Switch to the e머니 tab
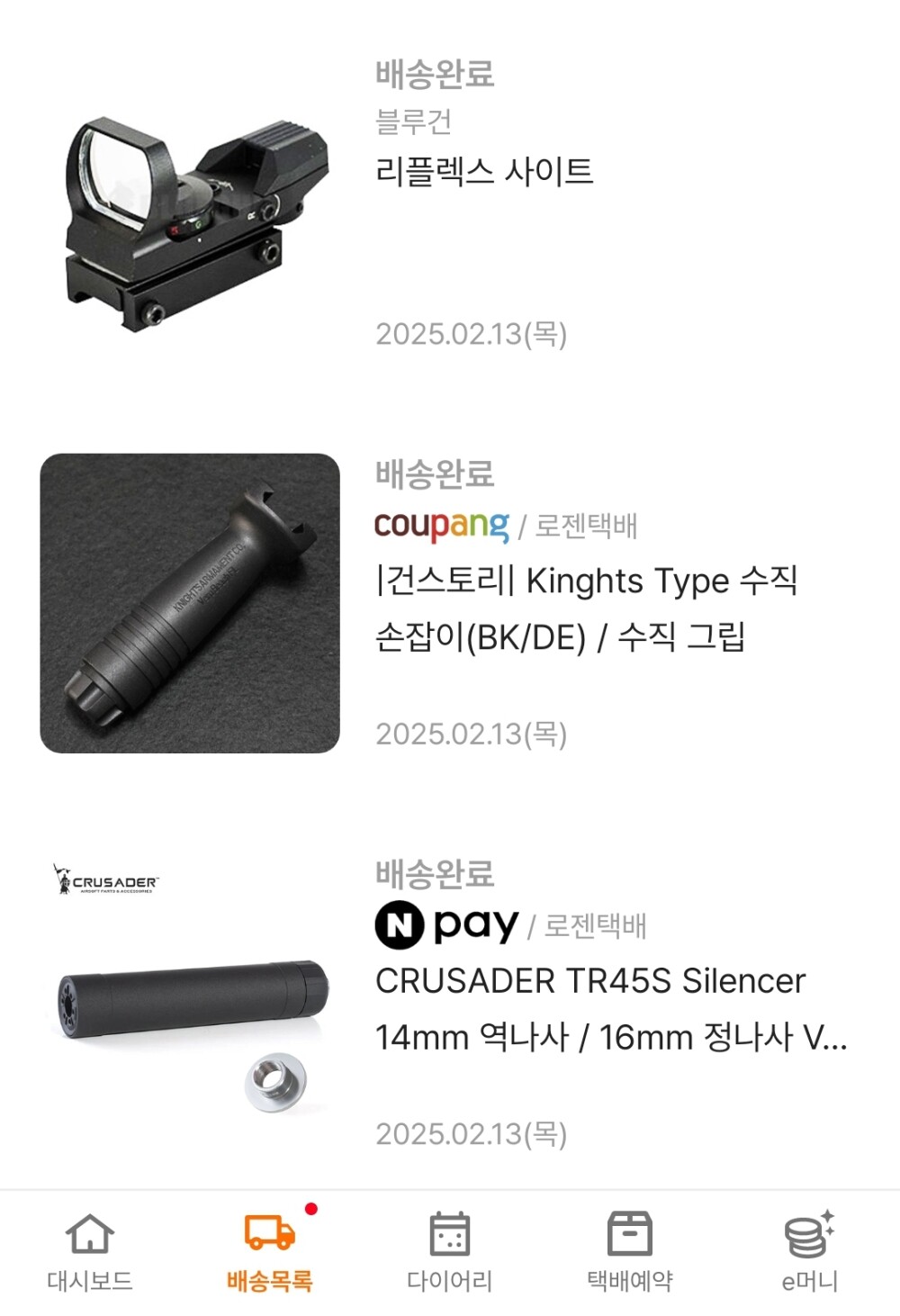The height and width of the screenshot is (1316, 900). click(x=809, y=1253)
